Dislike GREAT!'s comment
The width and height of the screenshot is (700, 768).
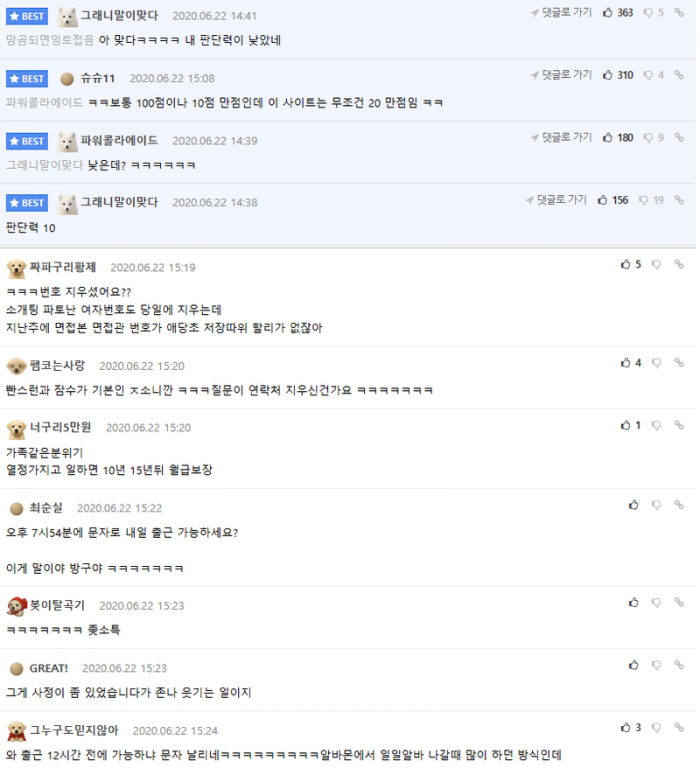tap(657, 665)
